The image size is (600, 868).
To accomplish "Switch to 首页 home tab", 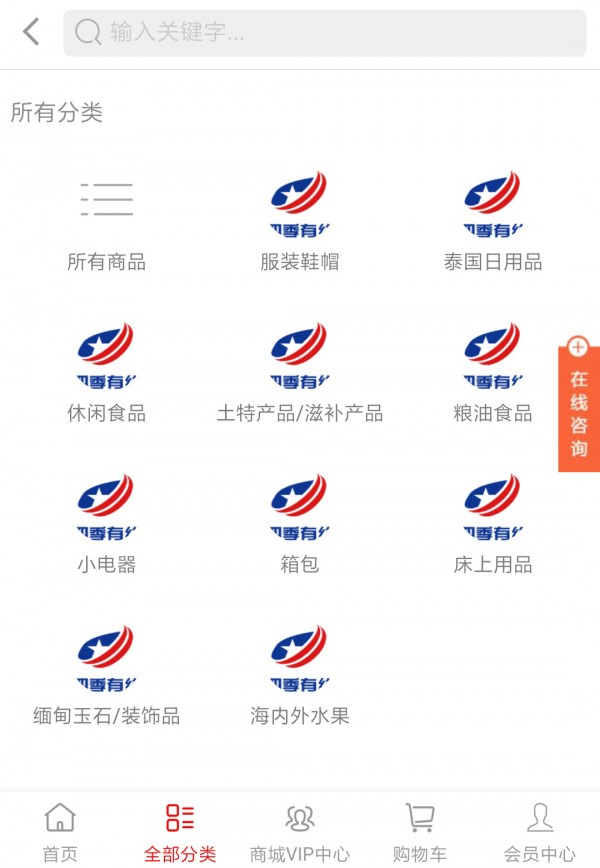I will click(x=60, y=832).
